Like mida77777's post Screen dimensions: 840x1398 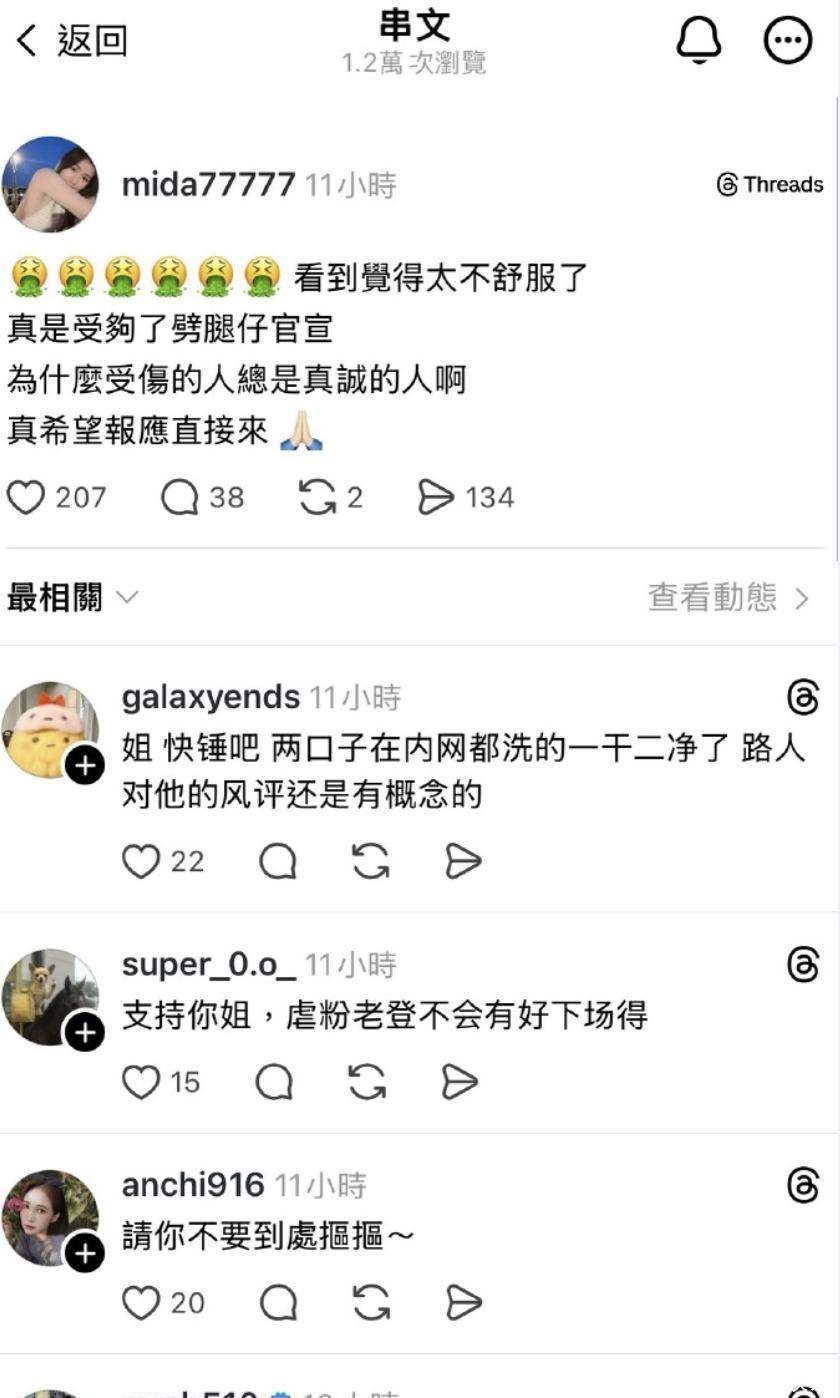coord(27,498)
